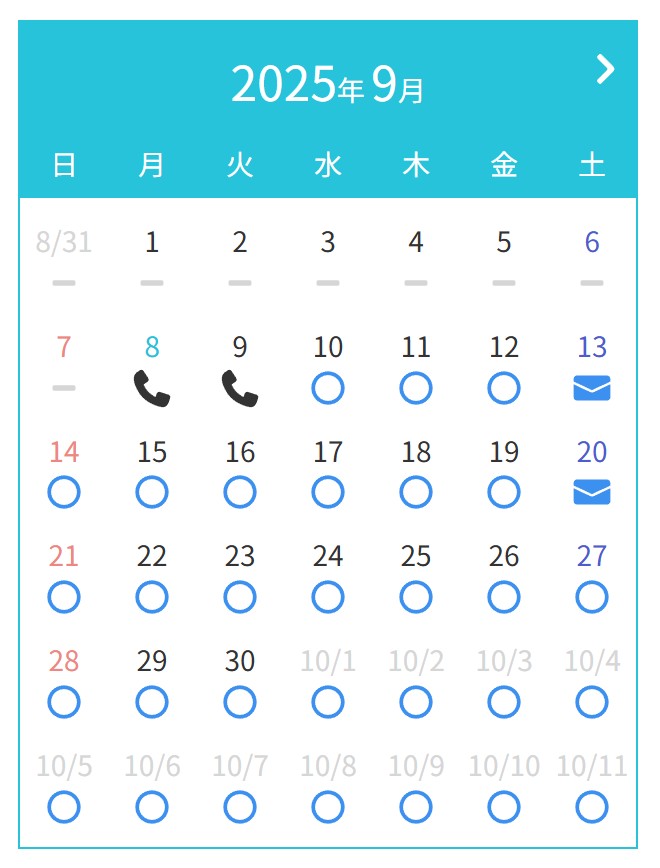Select September 8 phone booking
Viewport: 660px width, 868px height.
(152, 388)
